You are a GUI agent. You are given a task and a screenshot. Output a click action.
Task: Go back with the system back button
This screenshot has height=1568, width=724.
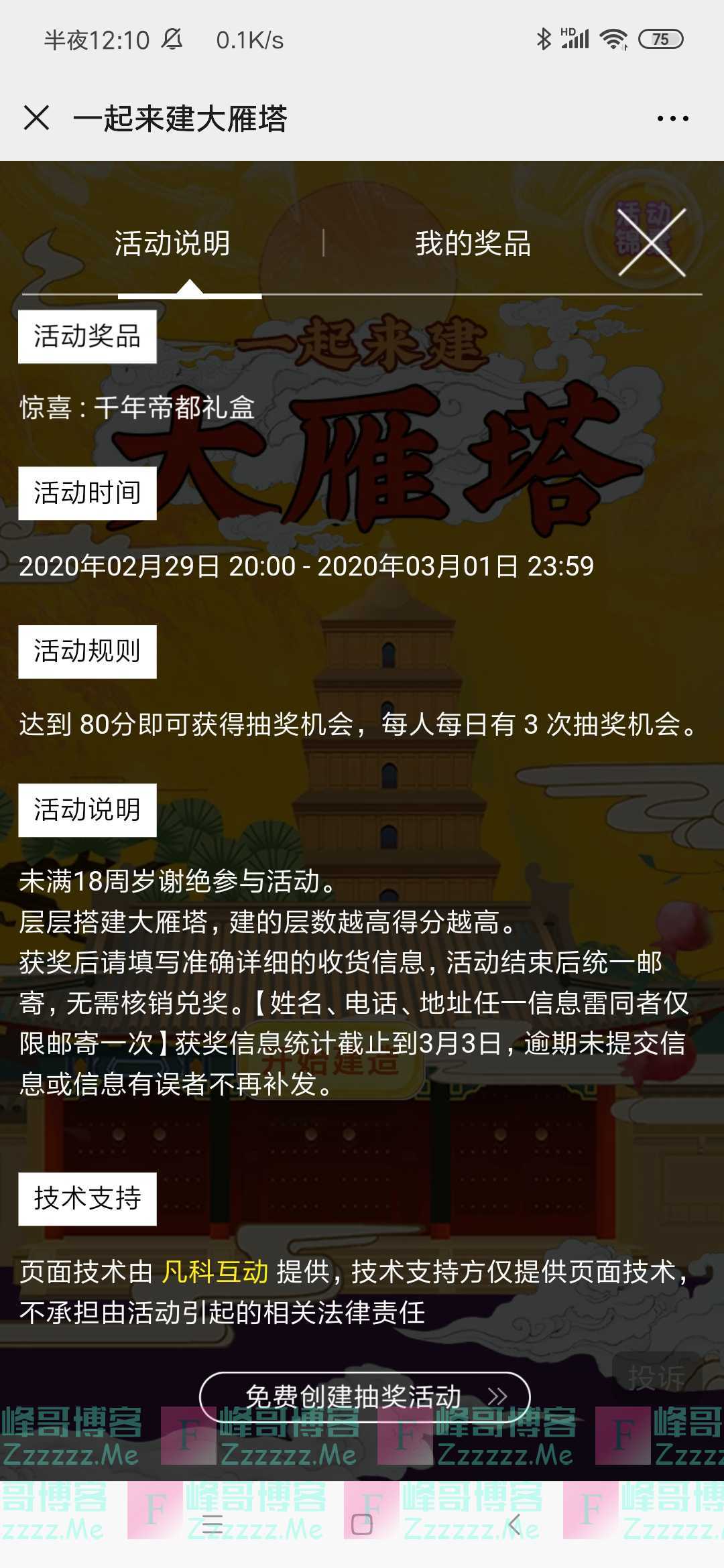514,1524
